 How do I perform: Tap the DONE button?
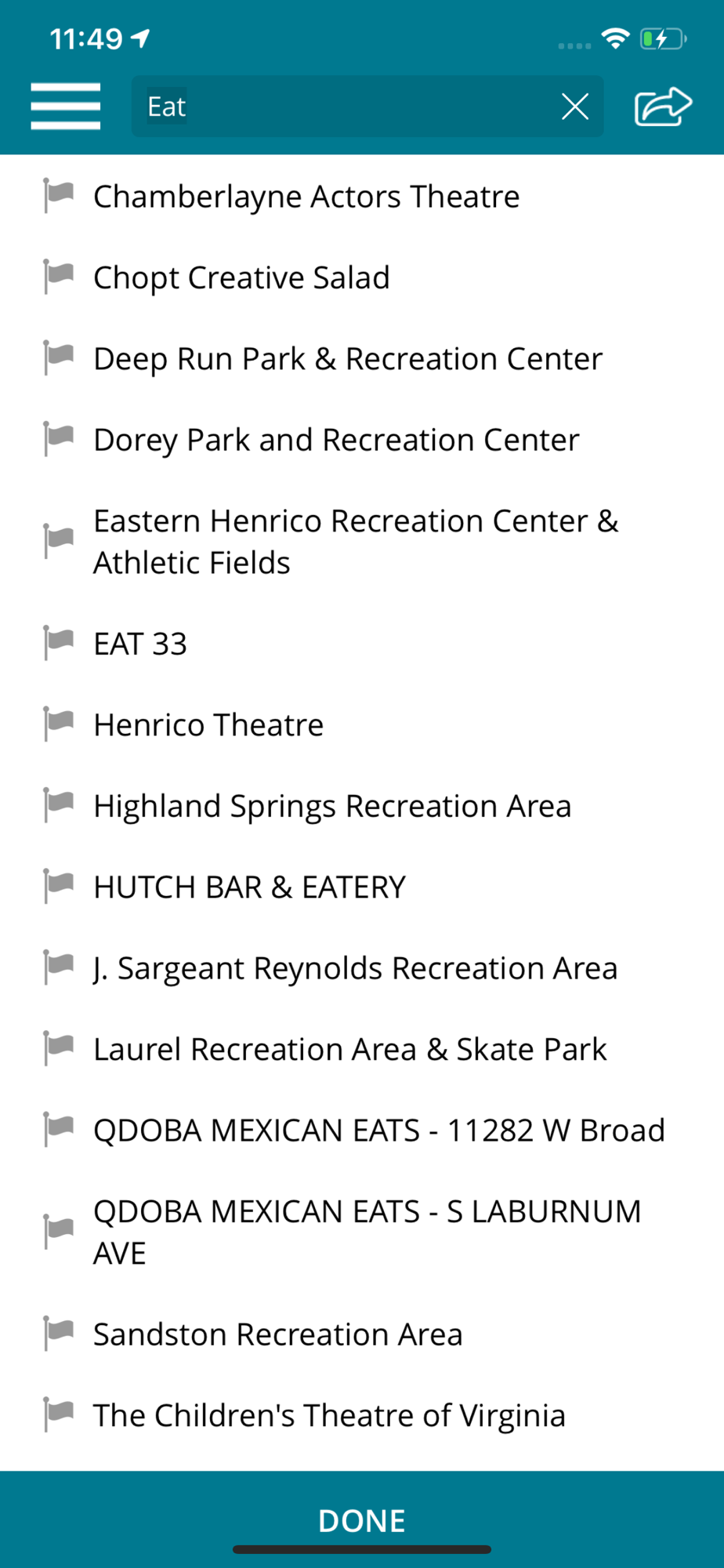(362, 1519)
